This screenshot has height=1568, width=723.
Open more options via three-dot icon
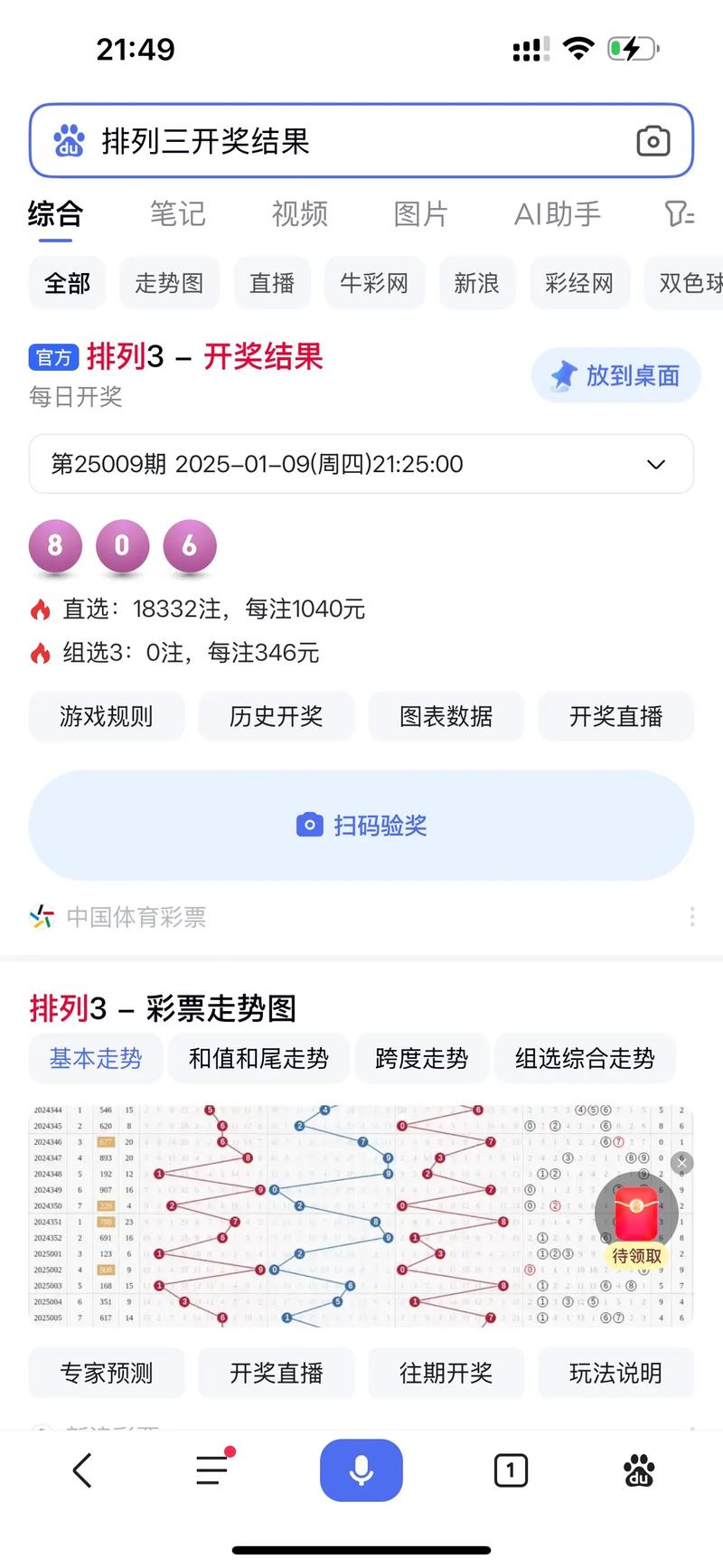tap(691, 917)
